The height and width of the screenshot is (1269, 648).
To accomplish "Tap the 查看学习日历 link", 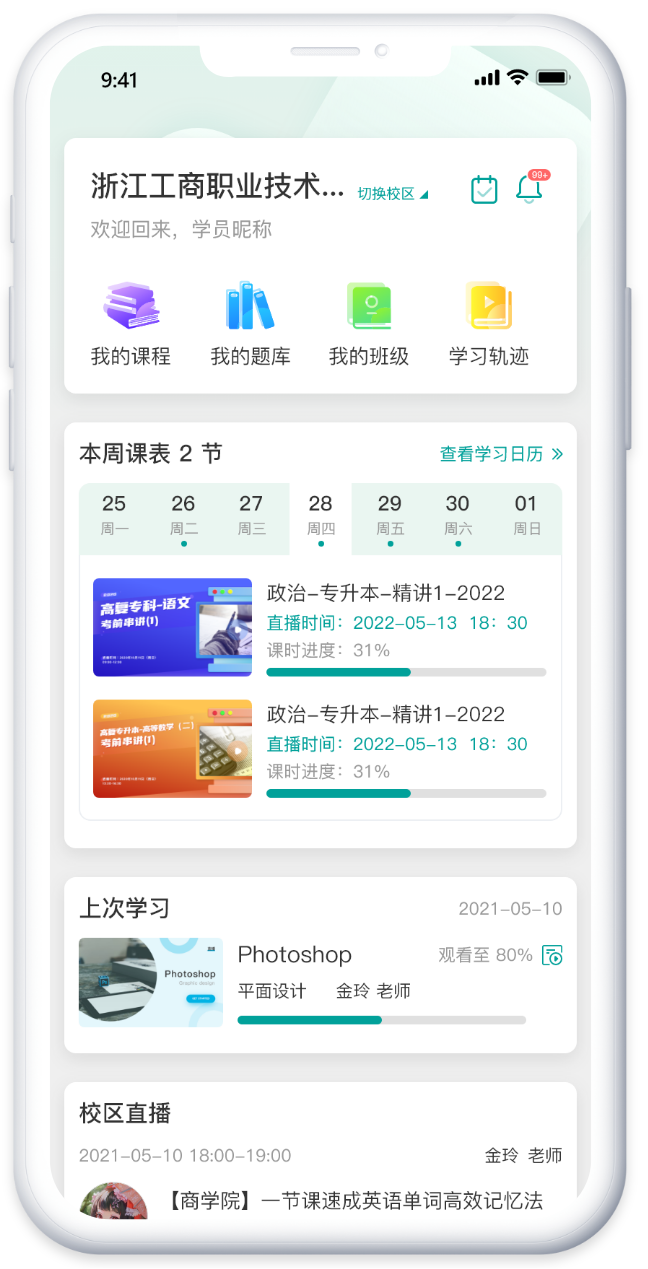I will [501, 454].
